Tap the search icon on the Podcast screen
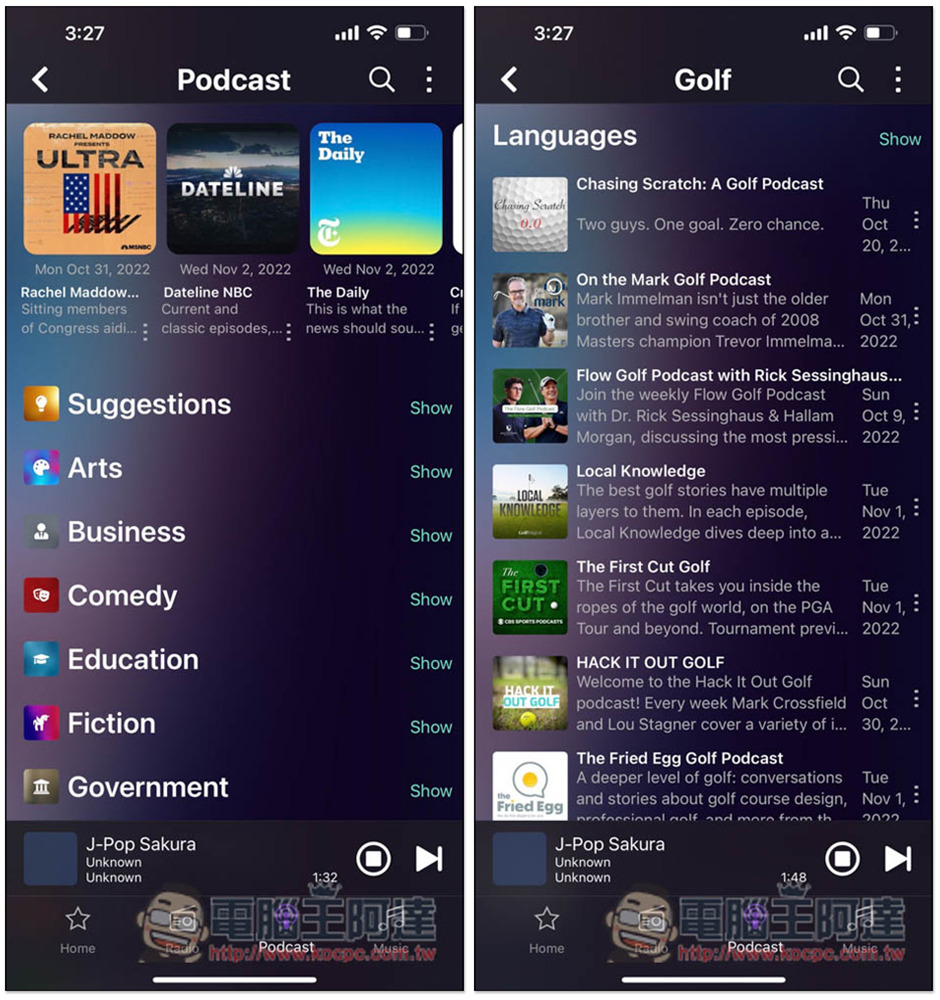 click(381, 80)
